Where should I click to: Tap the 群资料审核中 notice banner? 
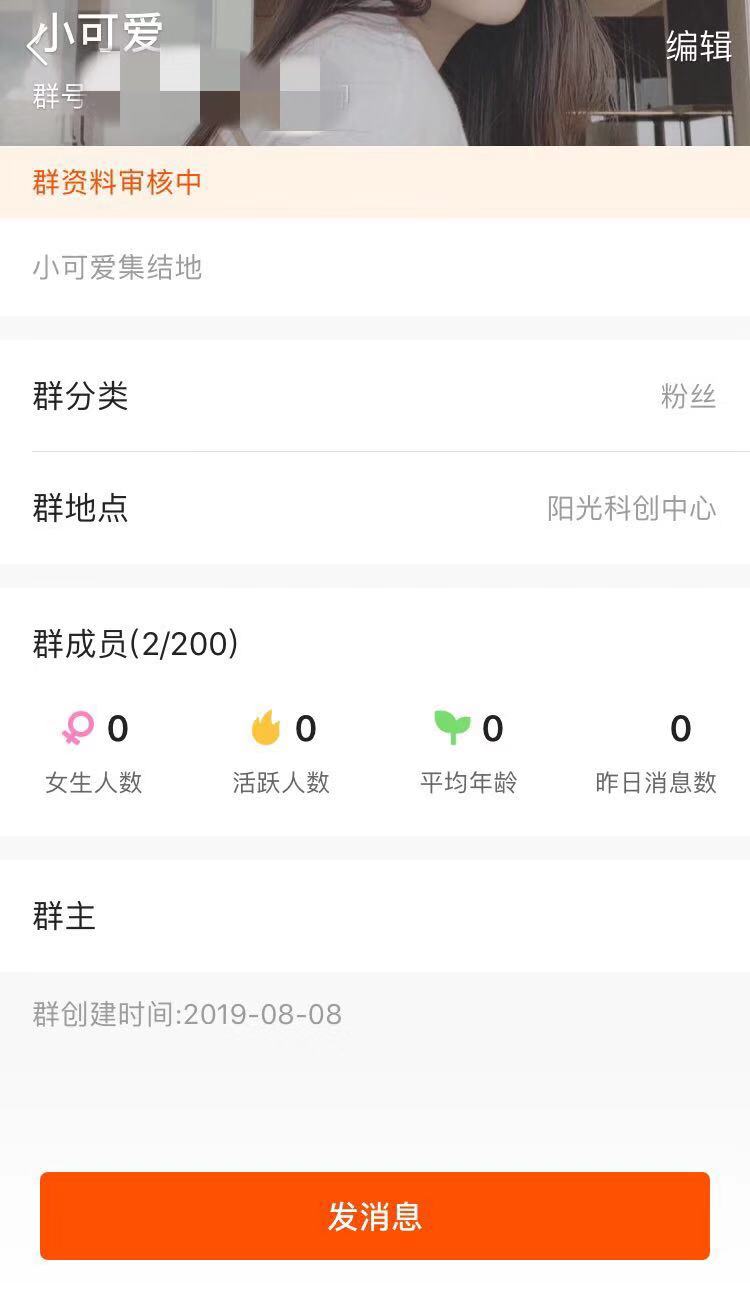point(375,183)
